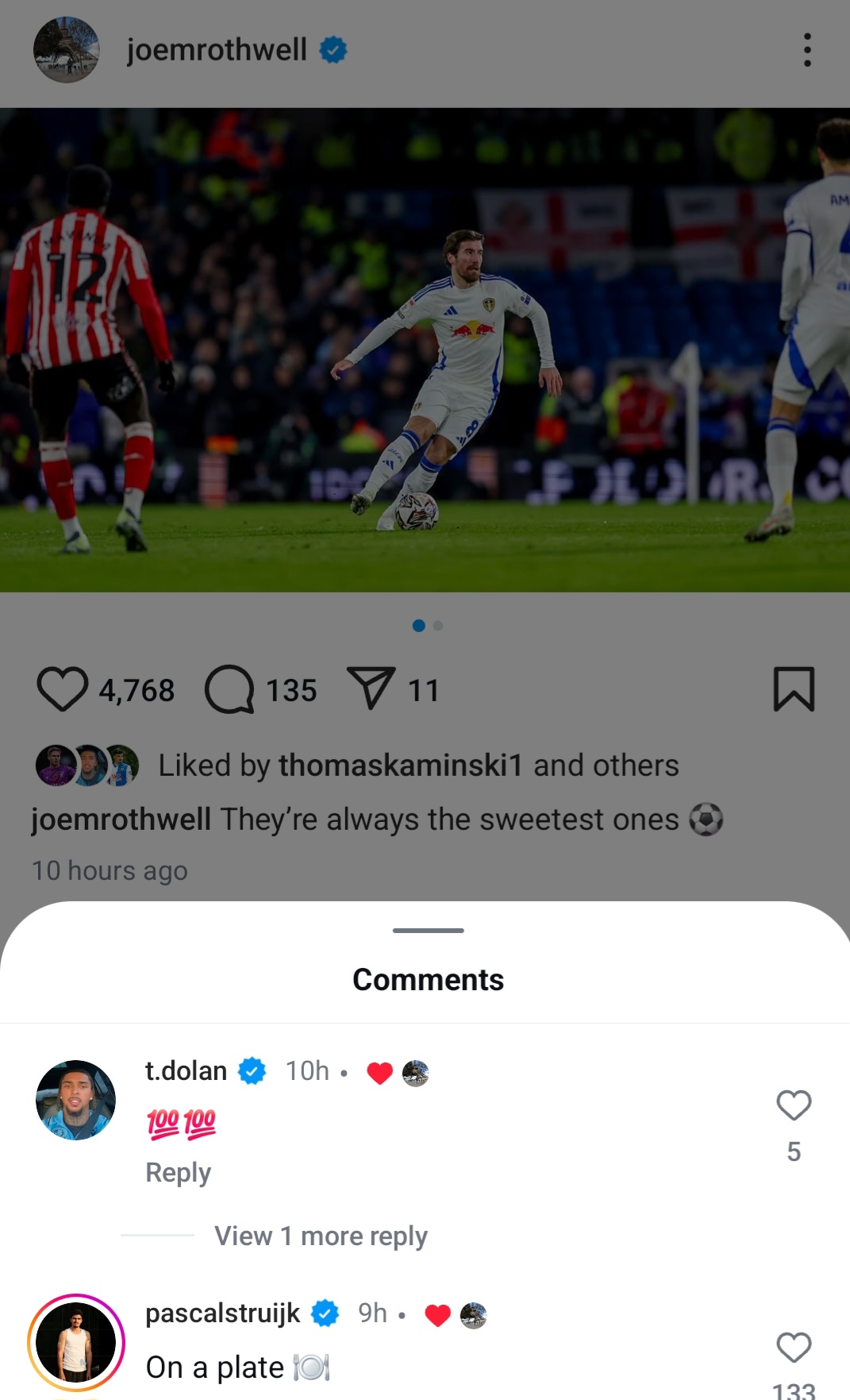Select the second carousel dot indicator
The width and height of the screenshot is (850, 1400).
coord(437,626)
